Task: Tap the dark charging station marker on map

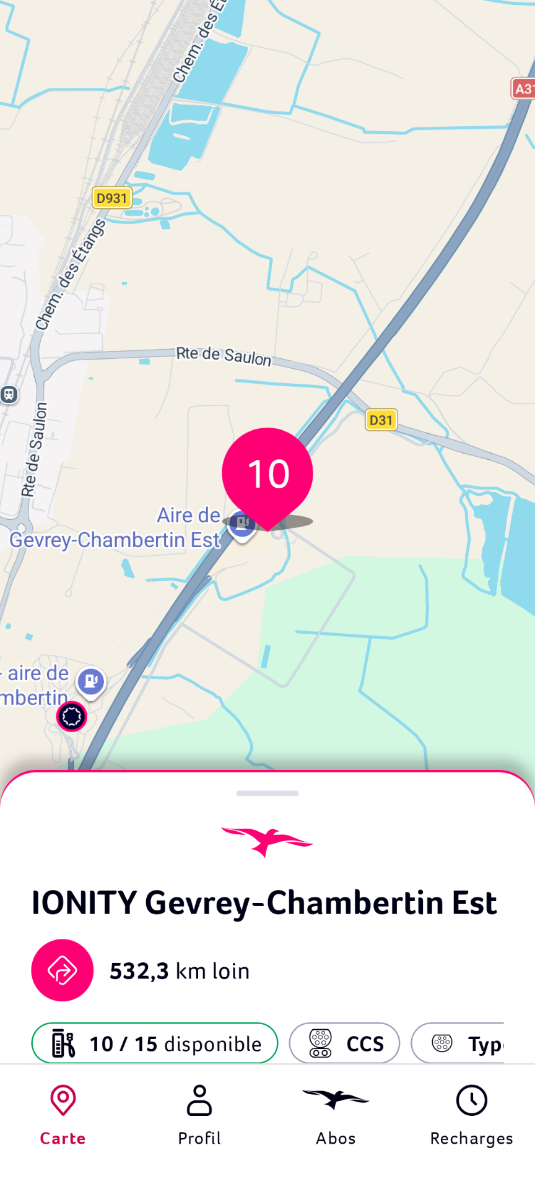Action: coord(71,716)
